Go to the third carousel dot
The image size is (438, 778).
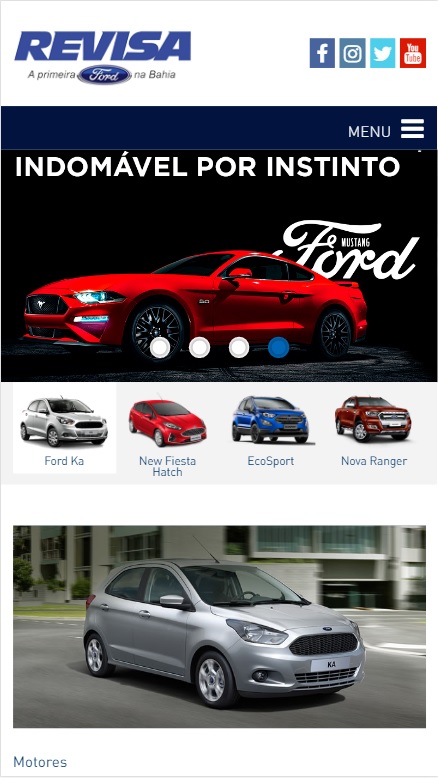[239, 348]
